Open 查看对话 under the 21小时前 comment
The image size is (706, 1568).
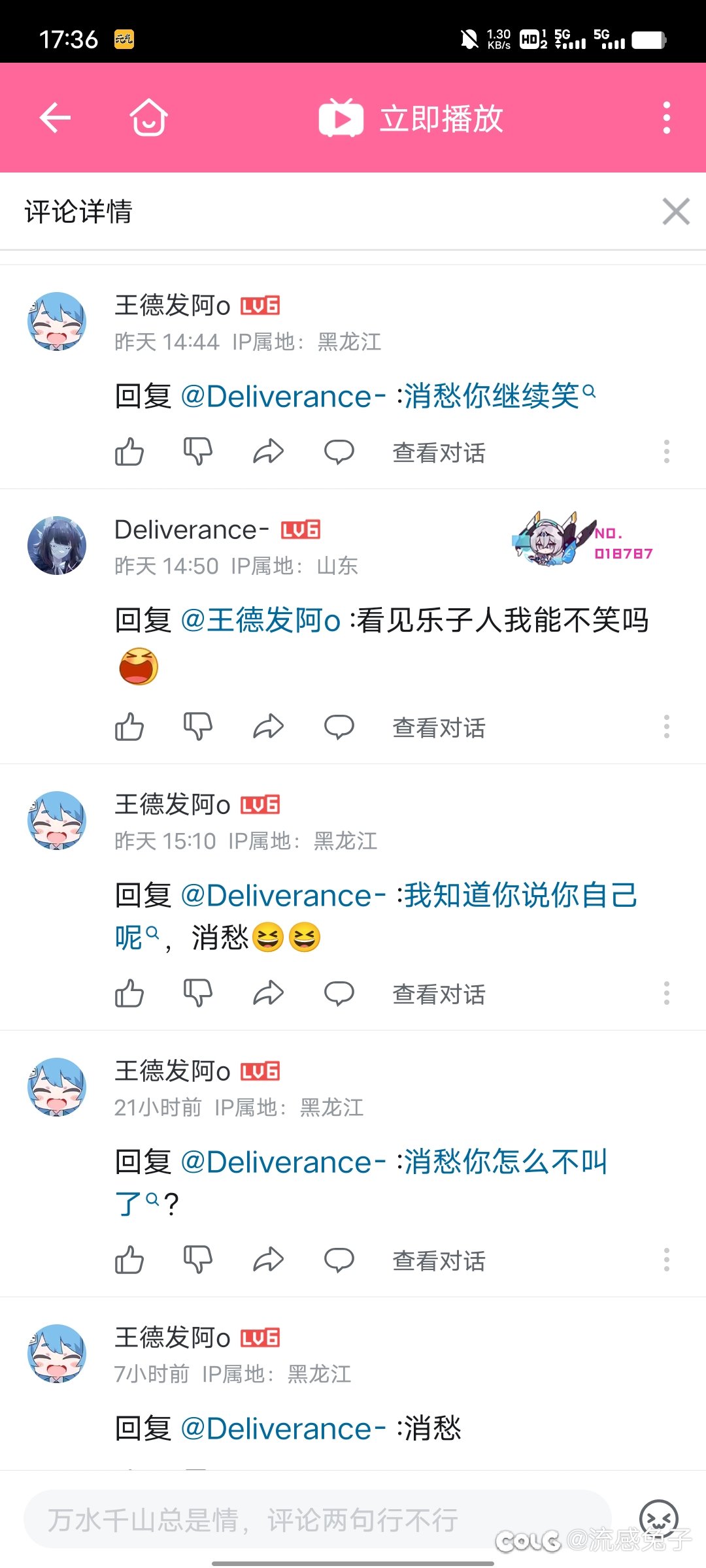point(439,1260)
